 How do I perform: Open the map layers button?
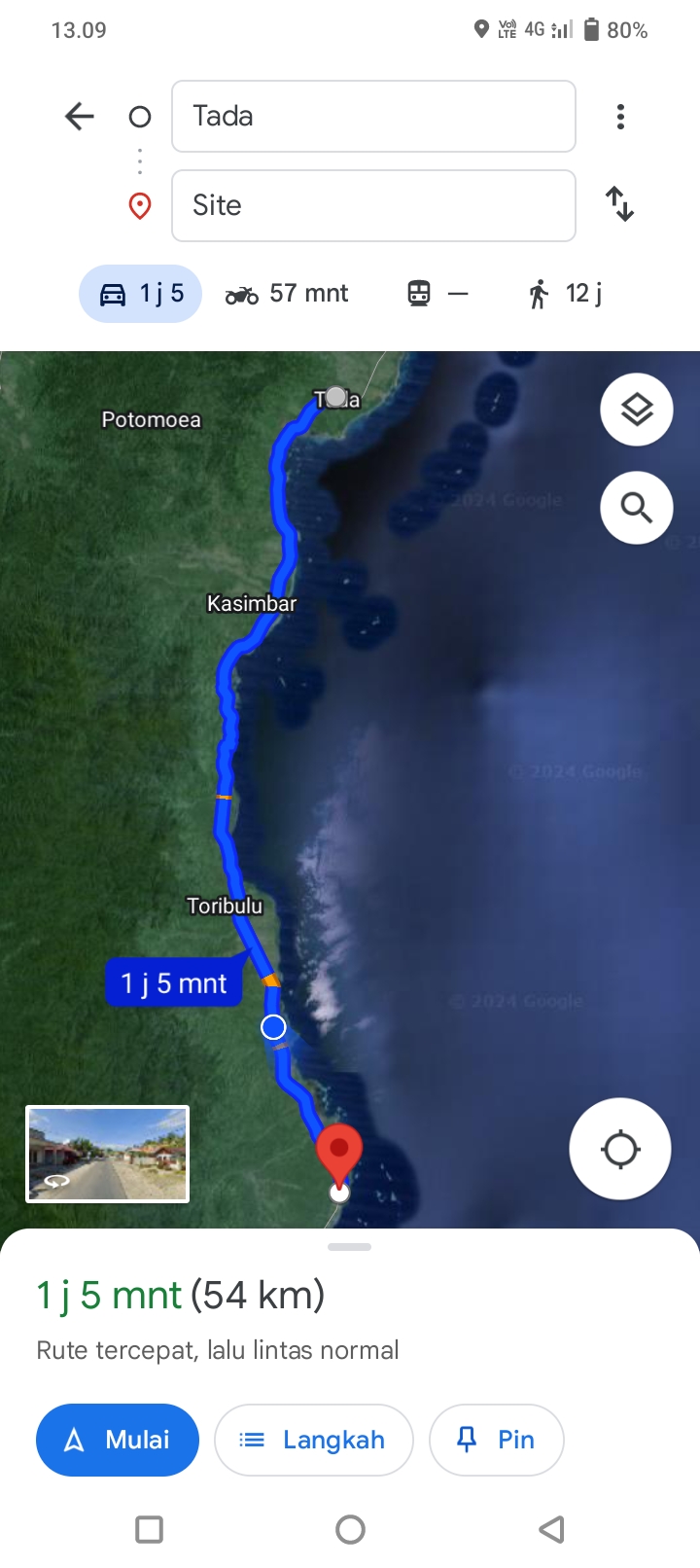click(637, 410)
